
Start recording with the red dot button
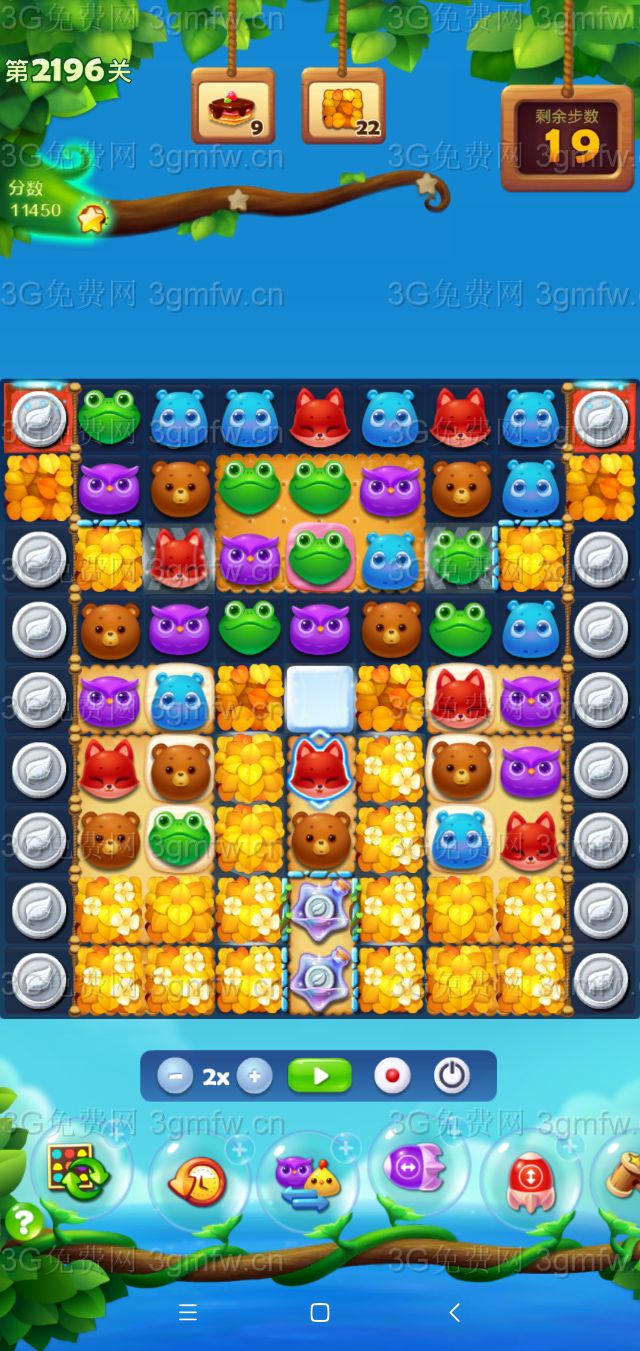(392, 1077)
